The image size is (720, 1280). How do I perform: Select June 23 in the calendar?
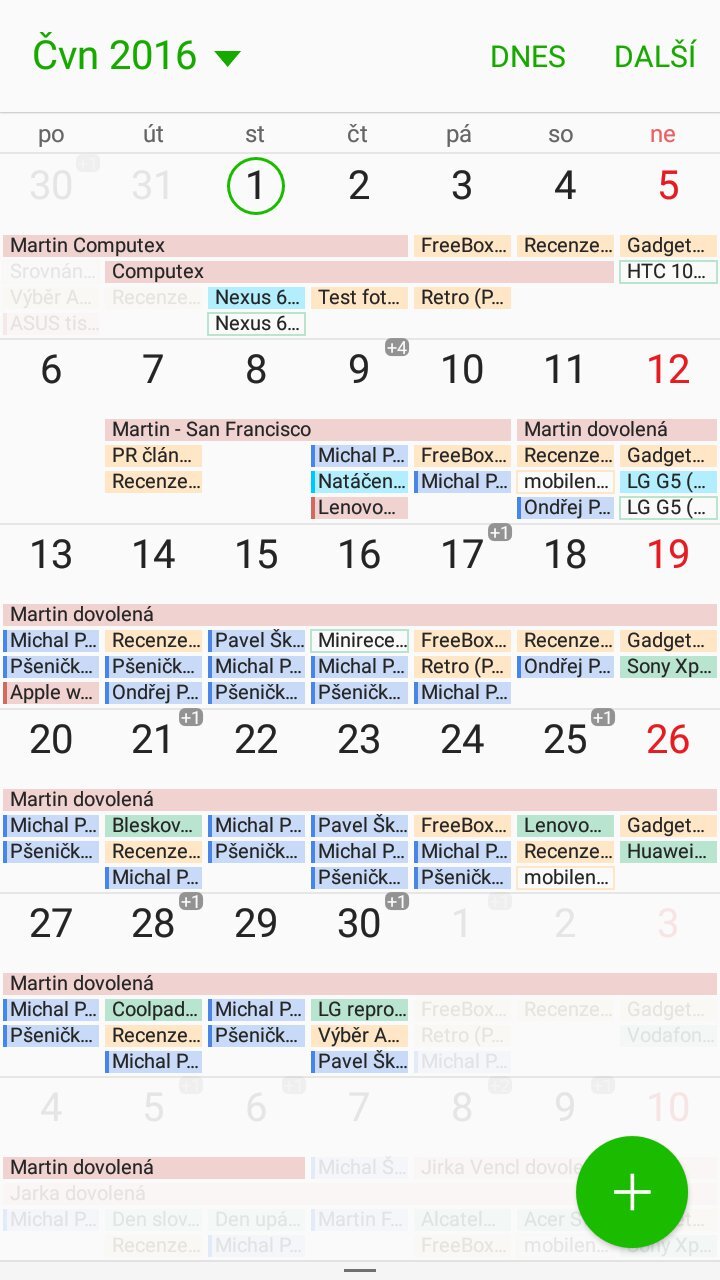click(x=359, y=740)
